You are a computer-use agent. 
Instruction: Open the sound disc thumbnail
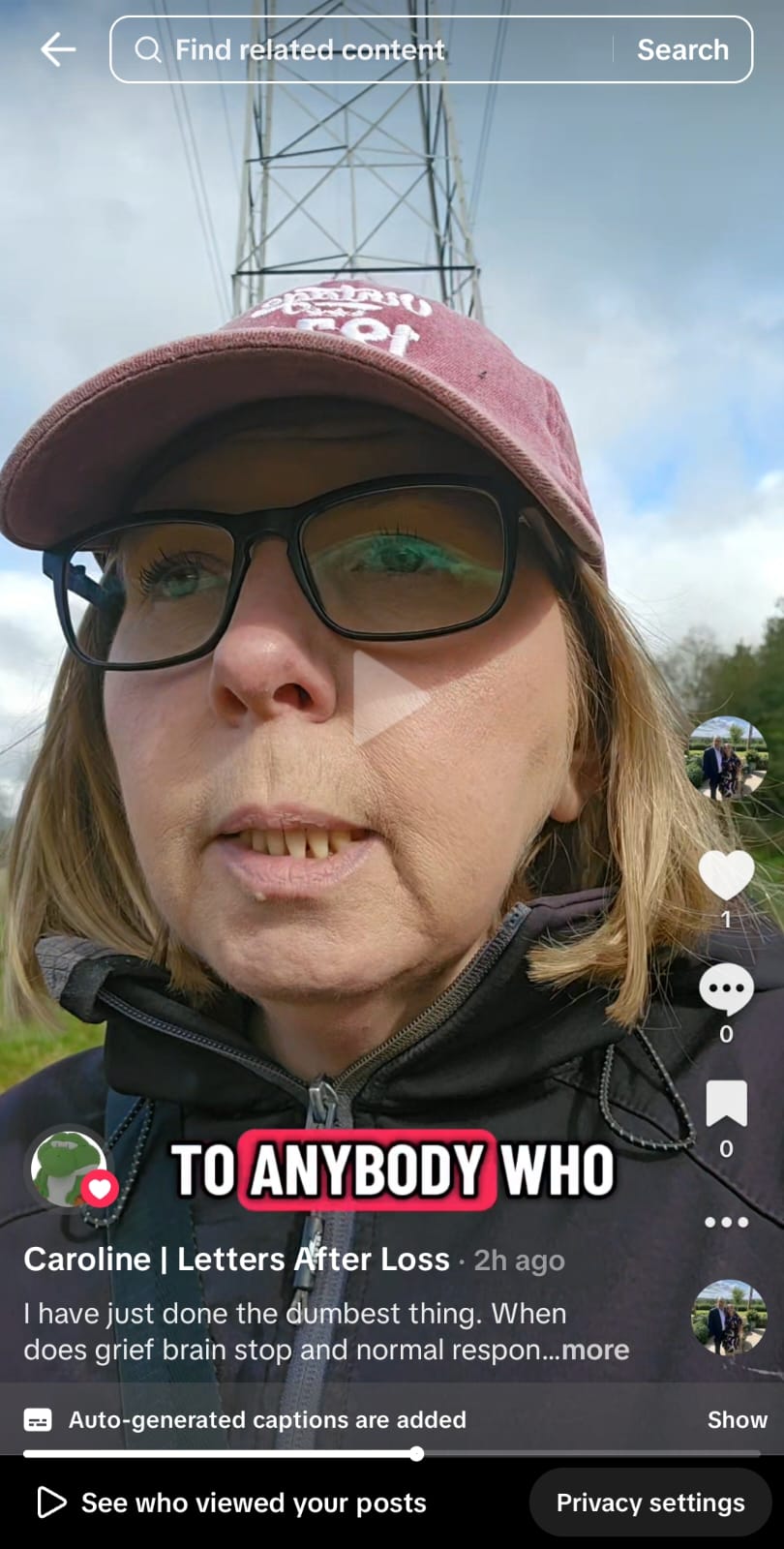click(x=728, y=1318)
